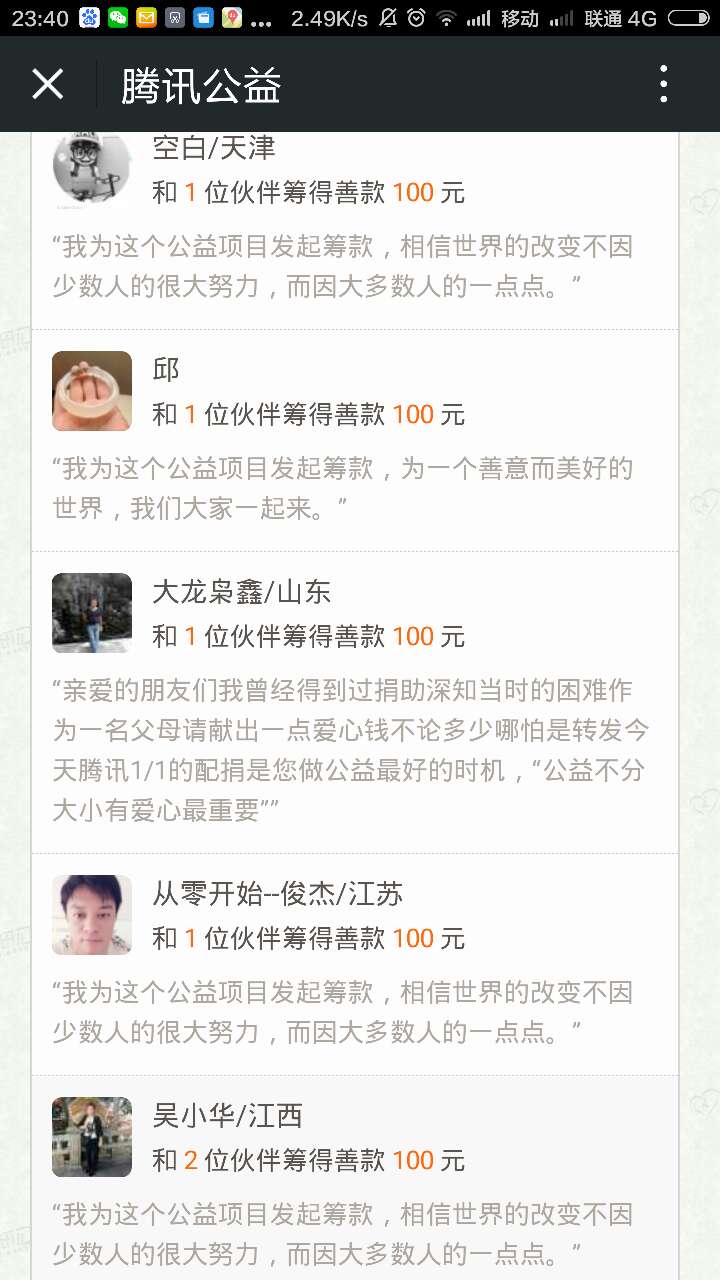Open the overflow menu
Viewport: 720px width, 1280px height.
663,85
